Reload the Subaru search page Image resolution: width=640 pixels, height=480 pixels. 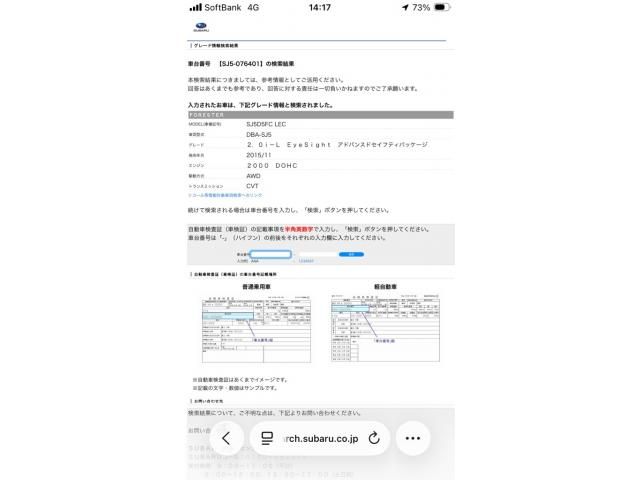(374, 438)
